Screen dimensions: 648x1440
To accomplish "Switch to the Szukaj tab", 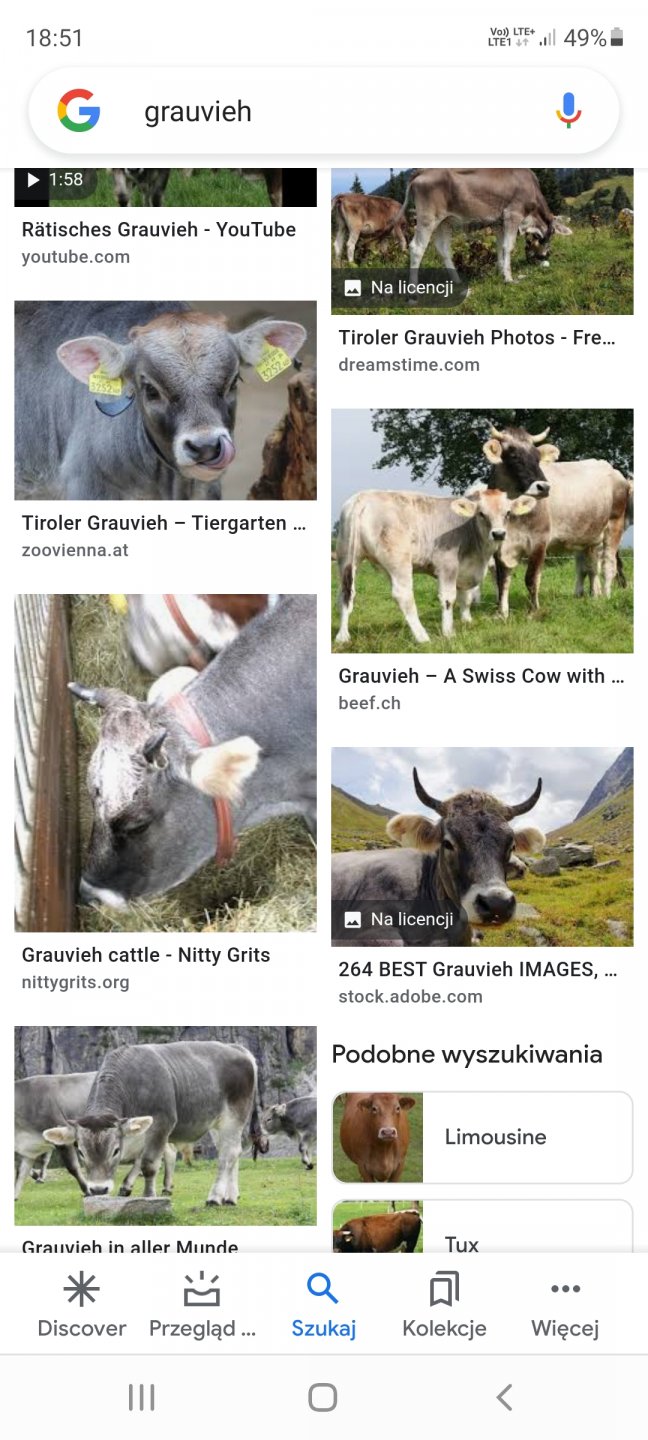I will tap(323, 1305).
